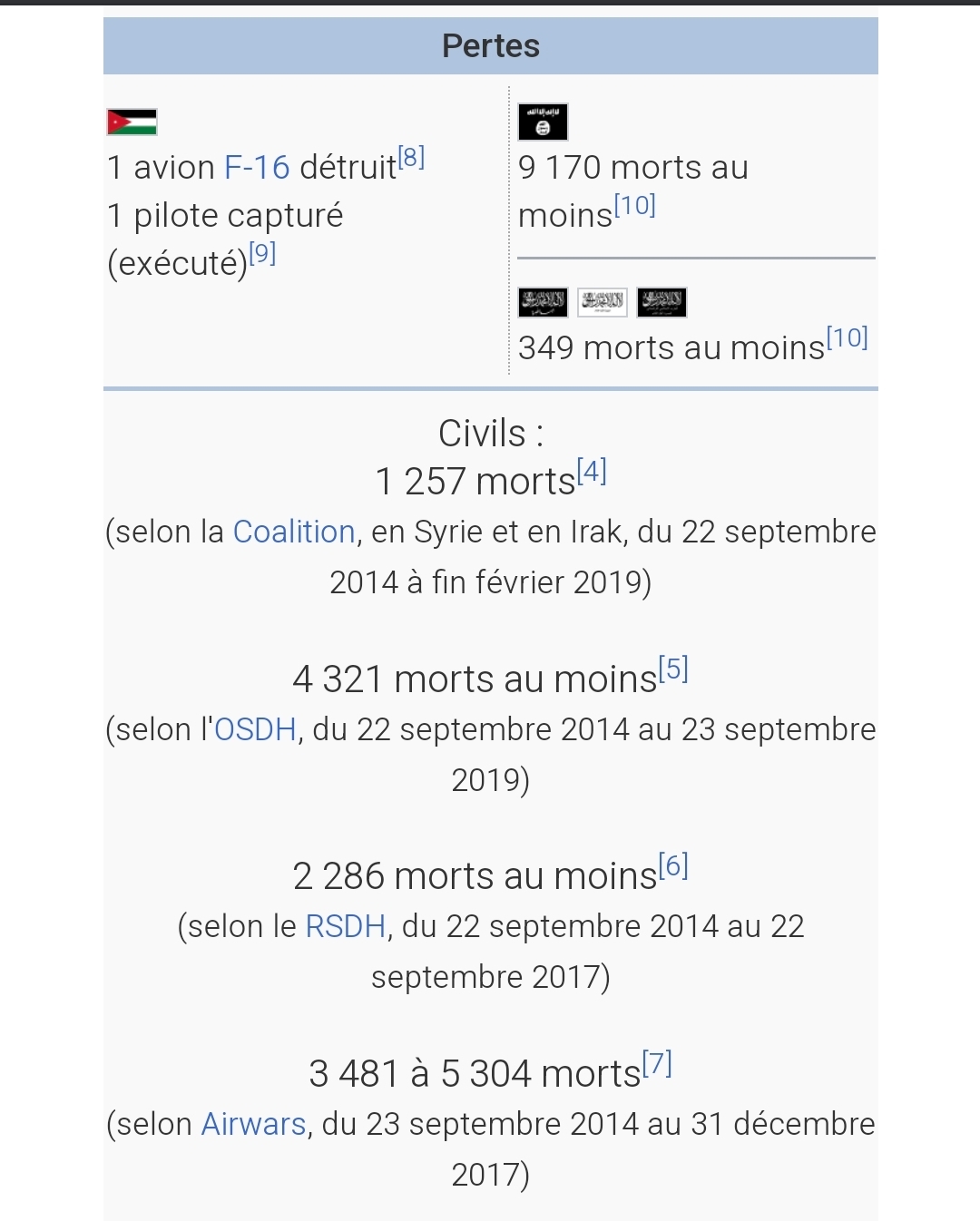Open footnote 10 beside '9 170 morts au moins'
Image resolution: width=980 pixels, height=1221 pixels.
click(x=634, y=206)
